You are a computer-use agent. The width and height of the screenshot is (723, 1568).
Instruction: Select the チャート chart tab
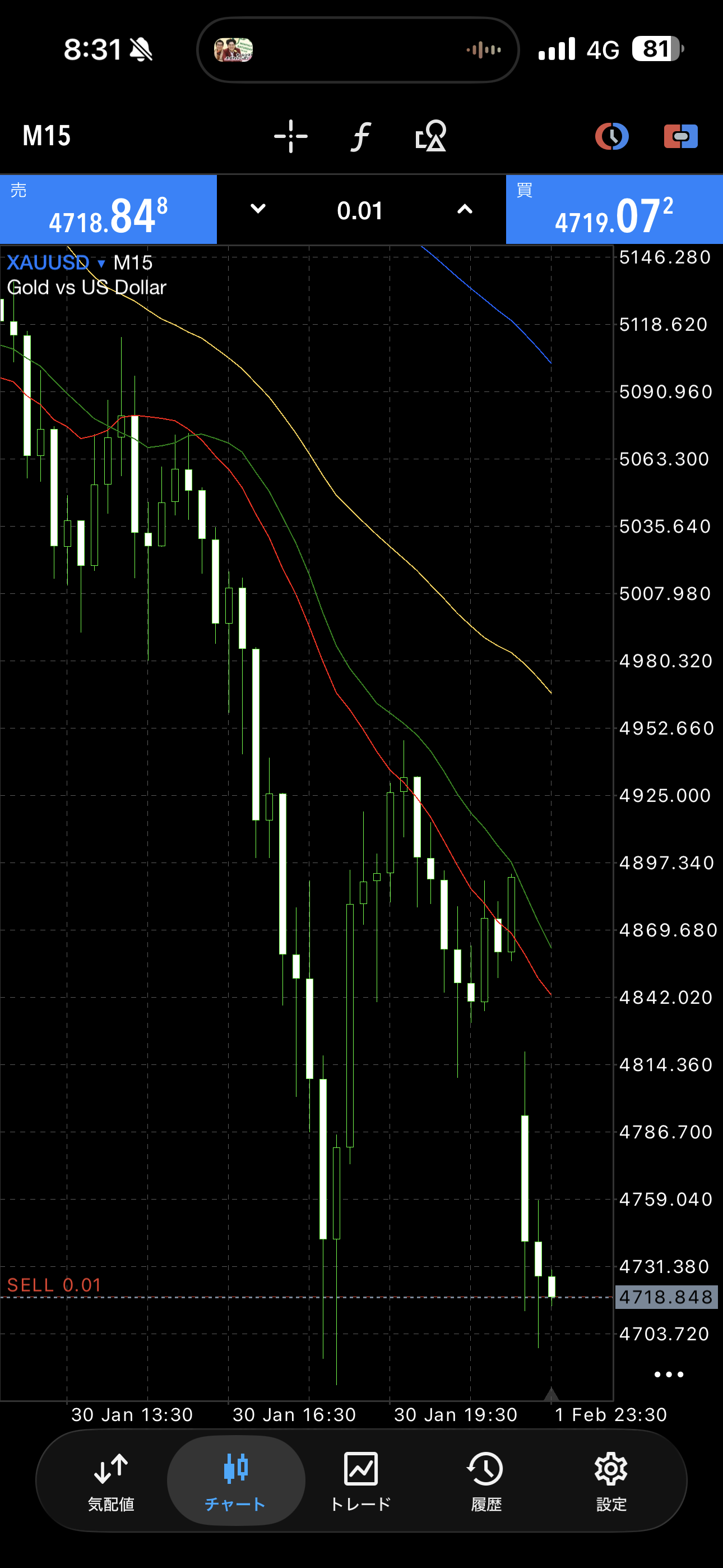(x=235, y=1481)
